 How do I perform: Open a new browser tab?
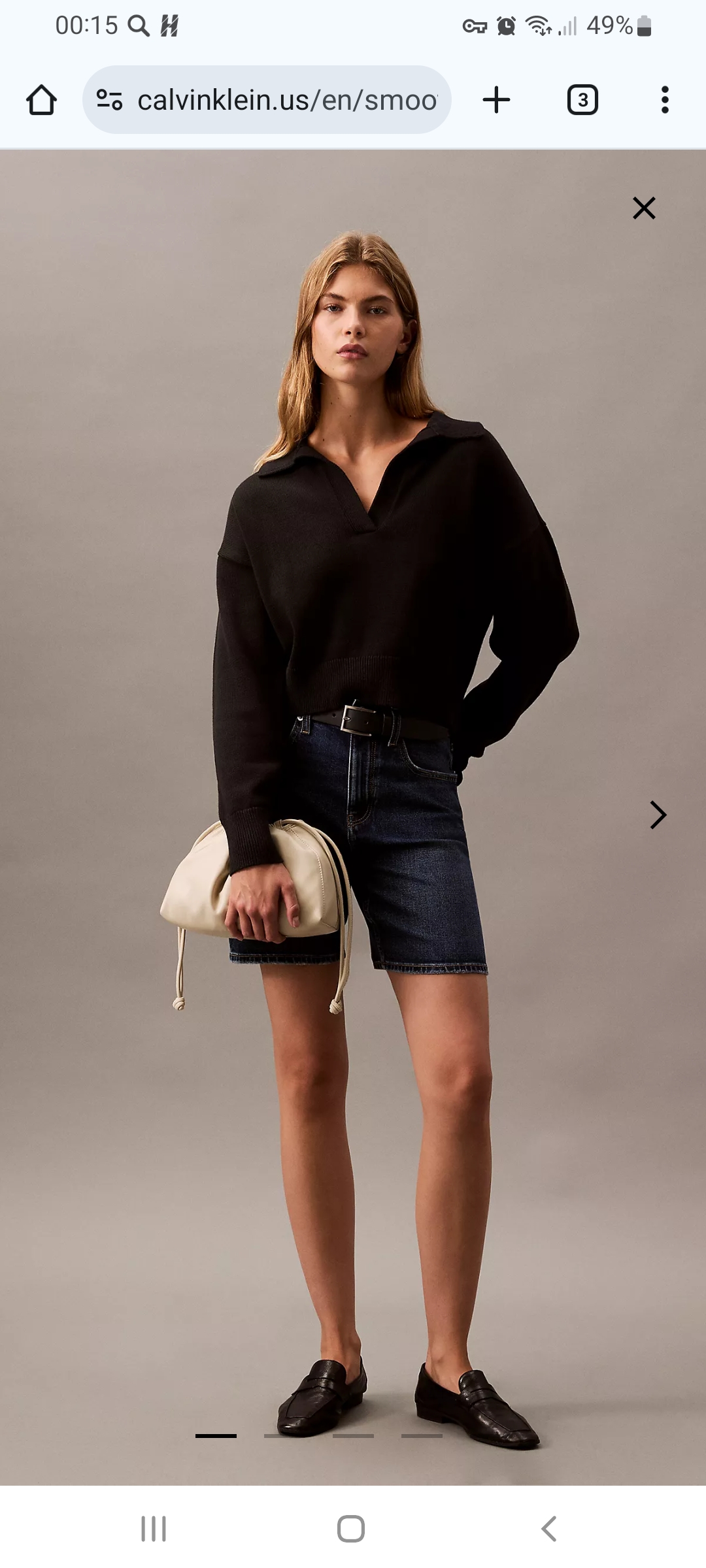point(496,100)
